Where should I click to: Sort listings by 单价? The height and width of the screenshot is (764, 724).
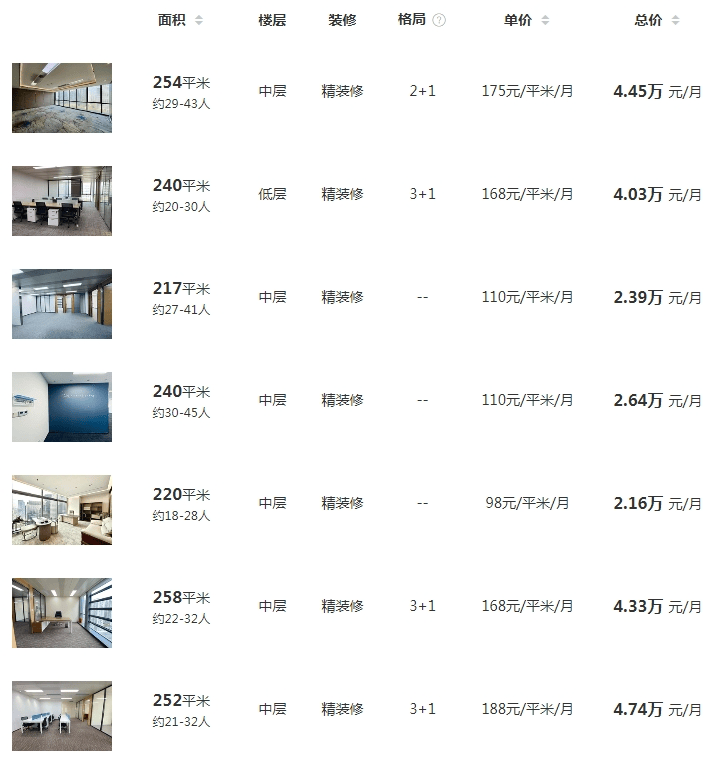pos(527,20)
